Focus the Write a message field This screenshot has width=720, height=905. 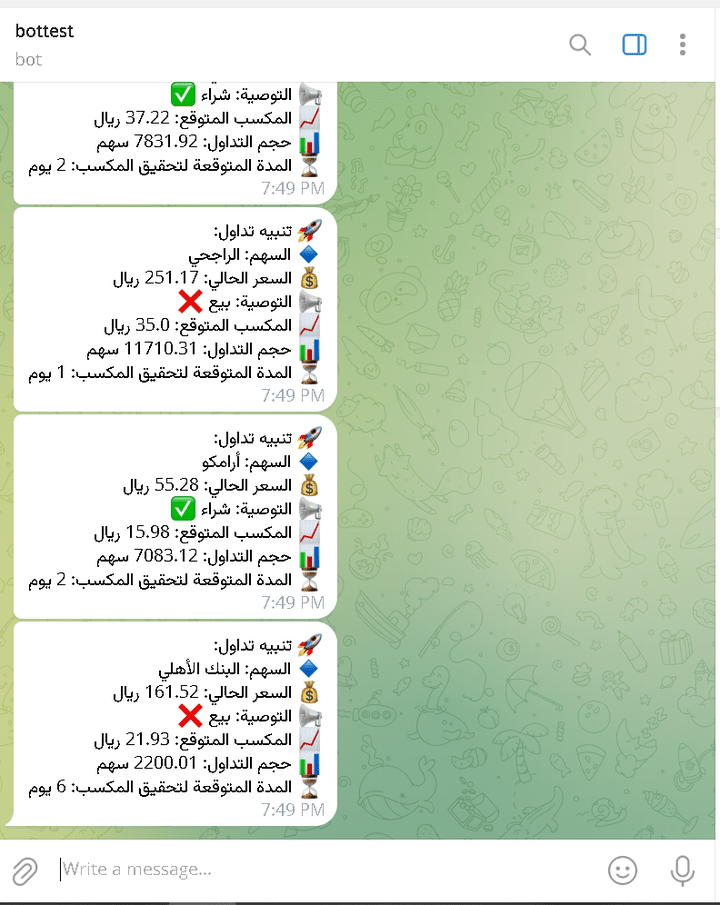coord(320,870)
